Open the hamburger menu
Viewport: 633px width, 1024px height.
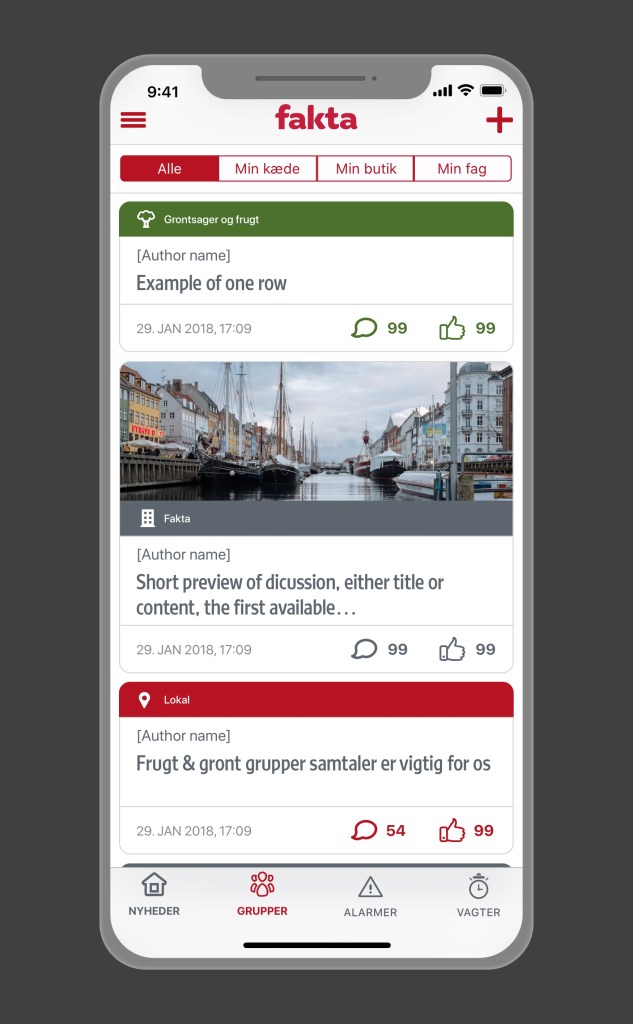tap(133, 120)
